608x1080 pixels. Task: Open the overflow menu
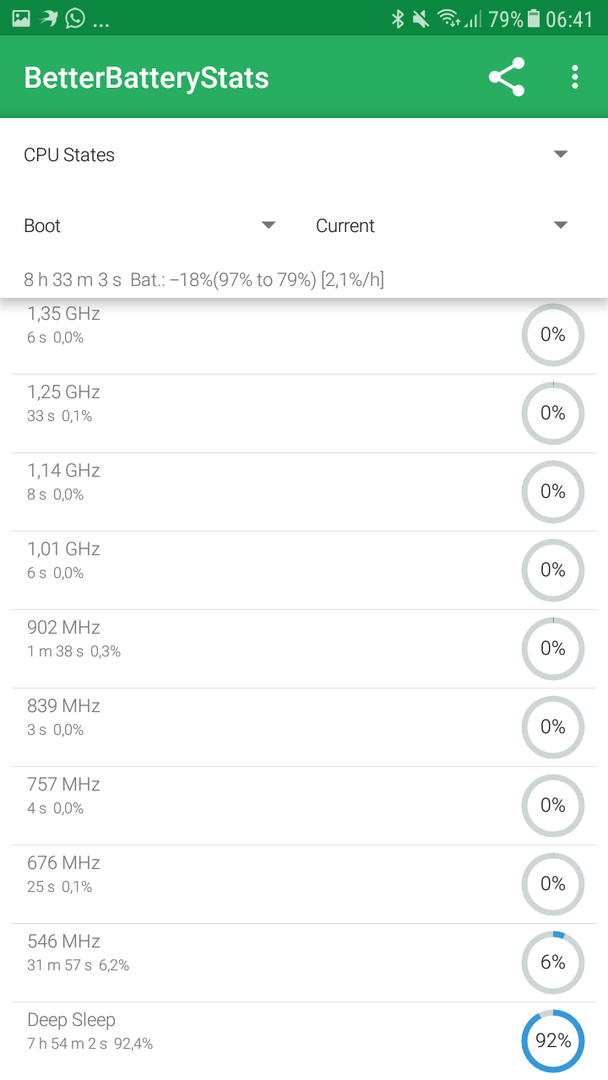(x=575, y=77)
